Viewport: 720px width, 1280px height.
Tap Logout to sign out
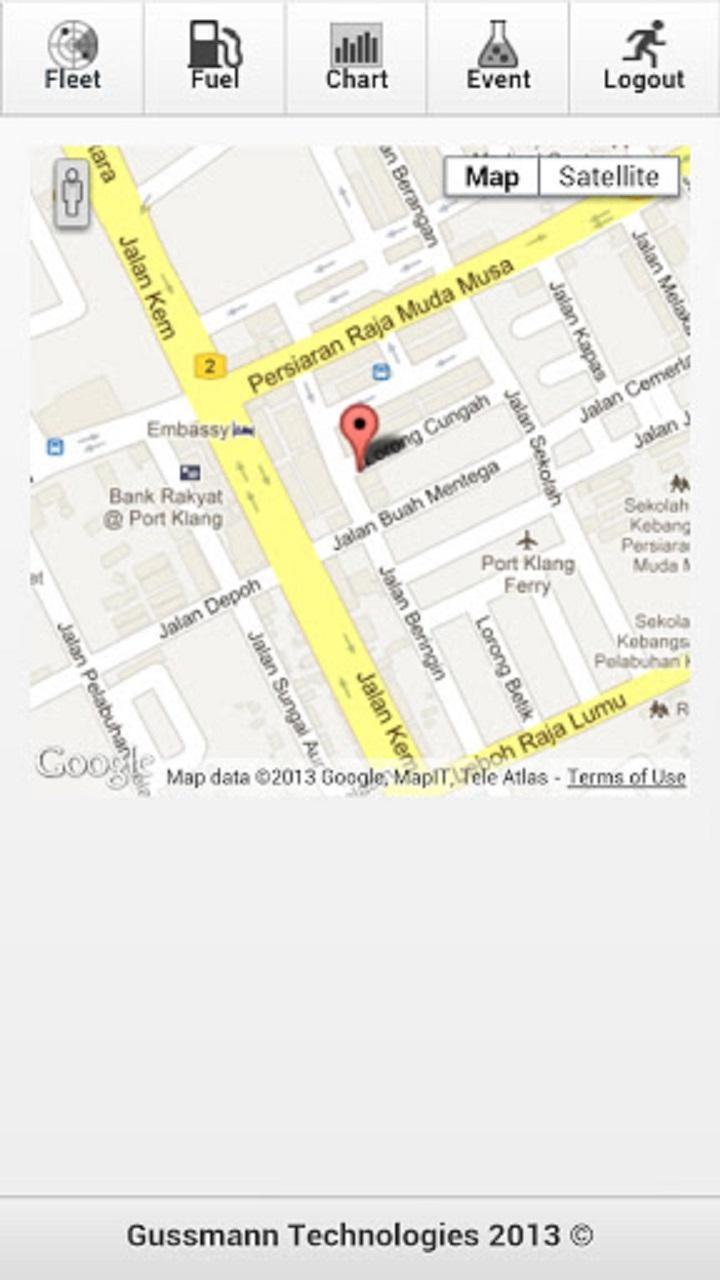644,58
